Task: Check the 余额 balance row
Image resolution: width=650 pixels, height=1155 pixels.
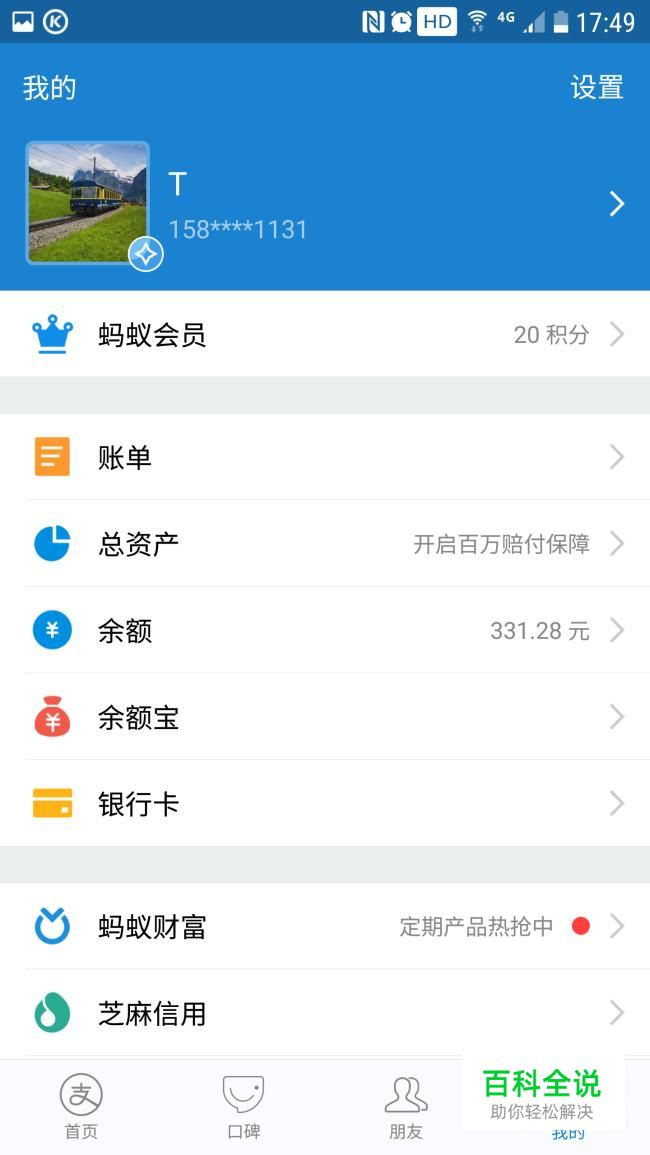Action: point(325,631)
